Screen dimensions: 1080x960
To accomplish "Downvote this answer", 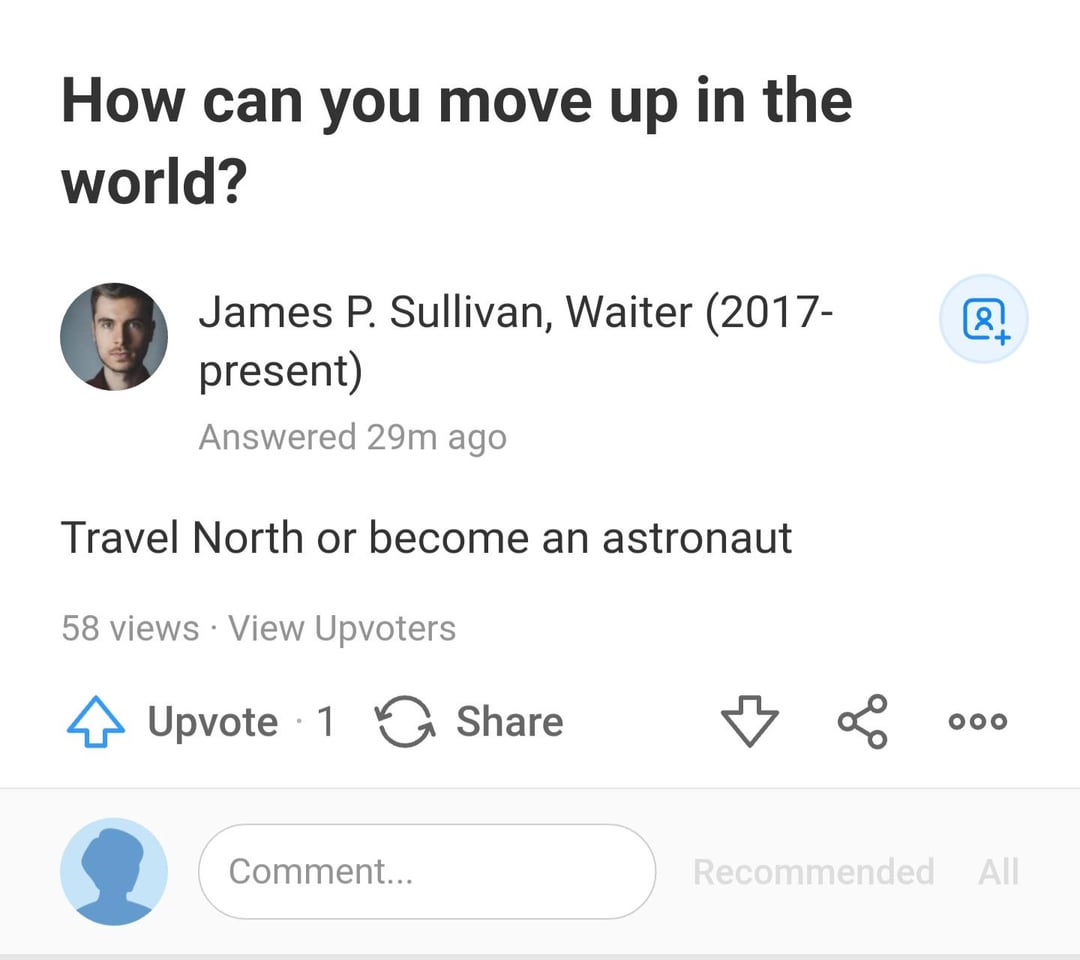I will point(749,721).
